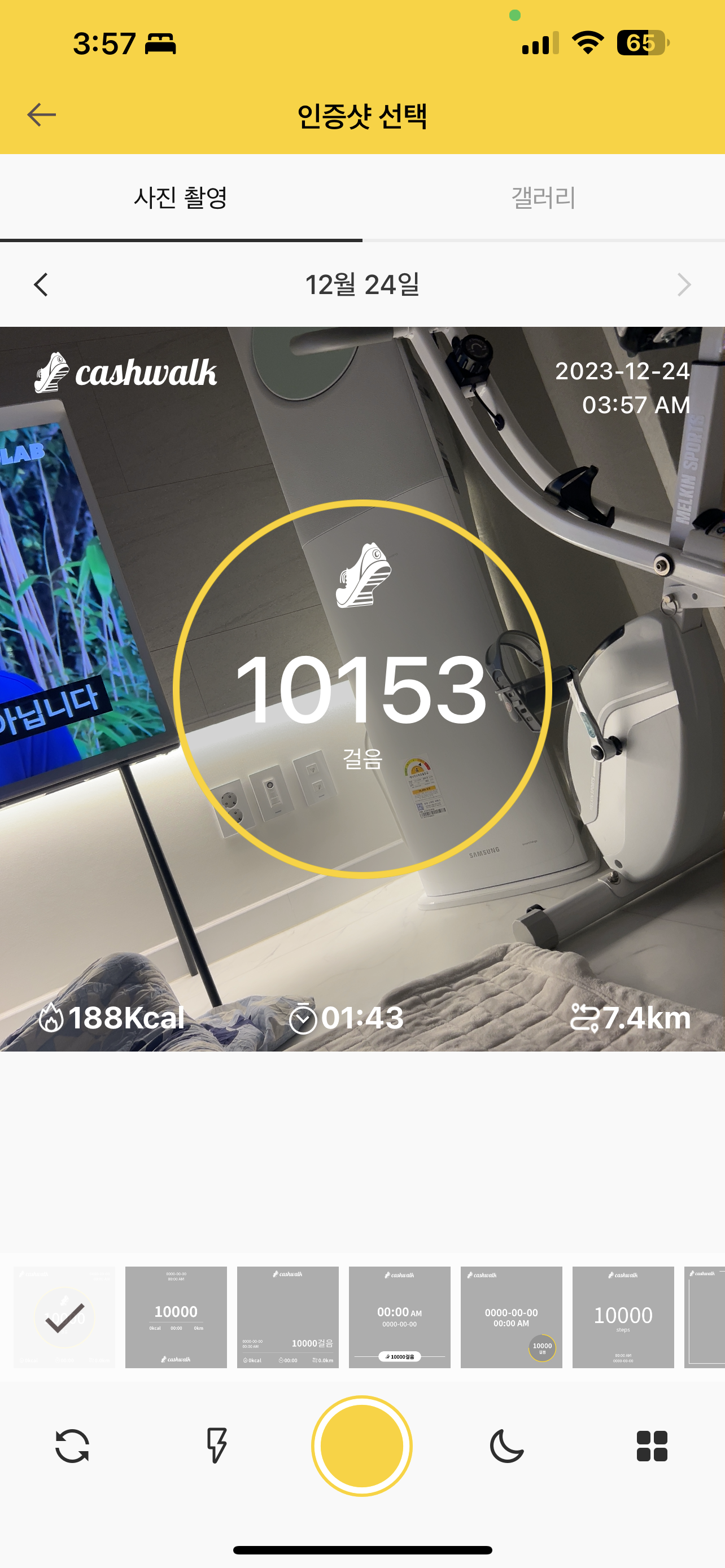Open the template grid view

click(x=652, y=1445)
